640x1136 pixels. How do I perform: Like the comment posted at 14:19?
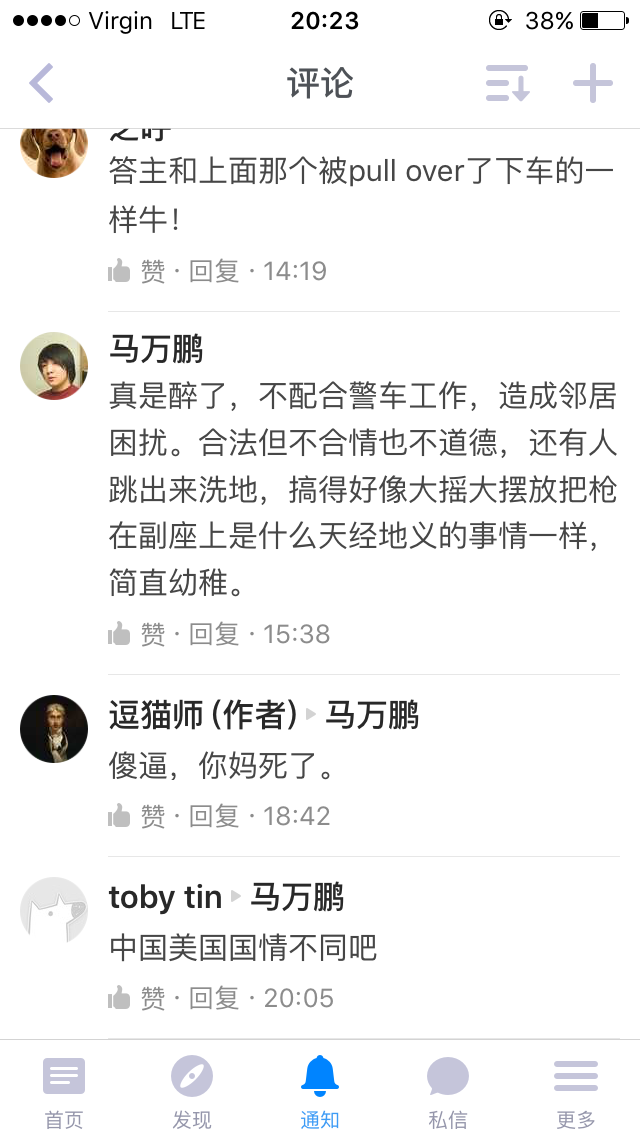point(137,271)
